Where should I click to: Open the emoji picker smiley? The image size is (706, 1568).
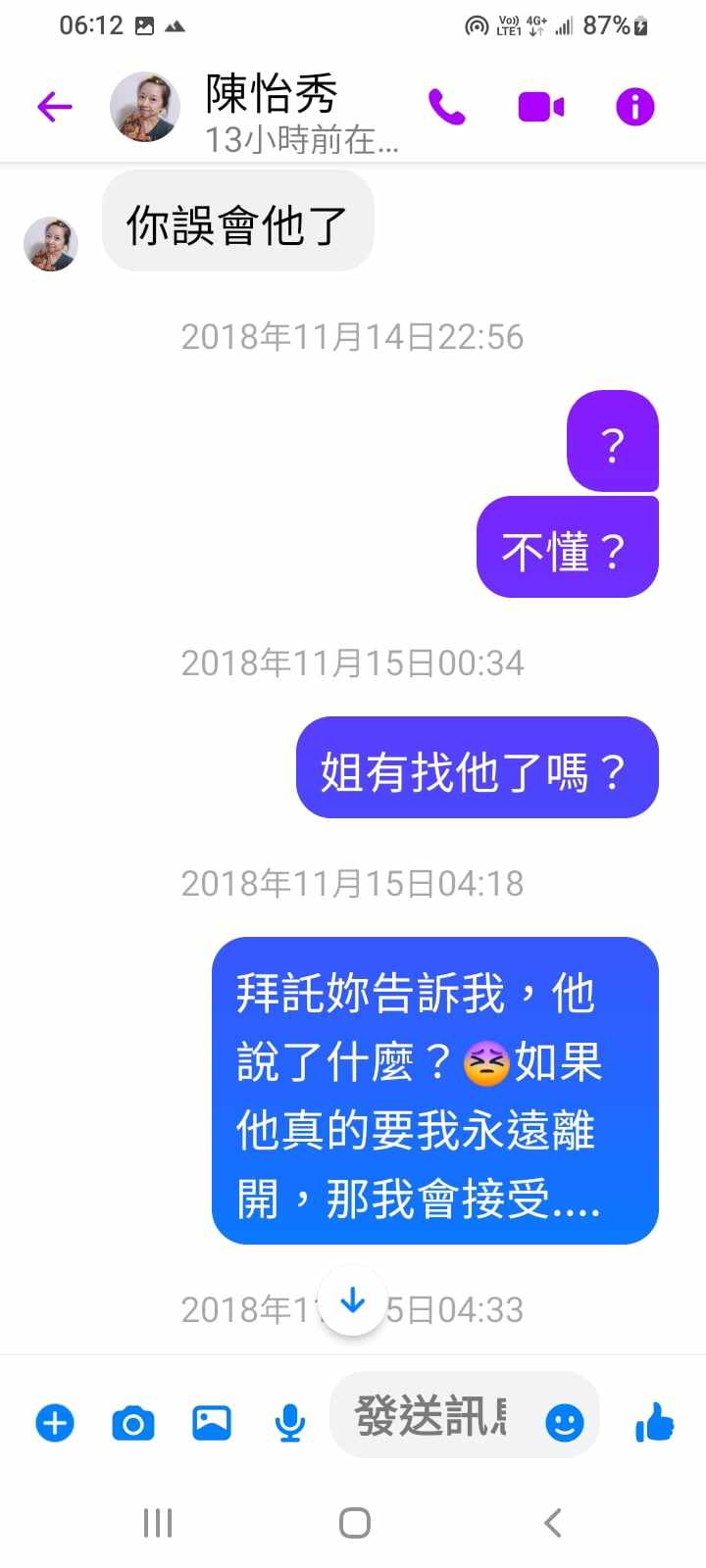point(564,1422)
